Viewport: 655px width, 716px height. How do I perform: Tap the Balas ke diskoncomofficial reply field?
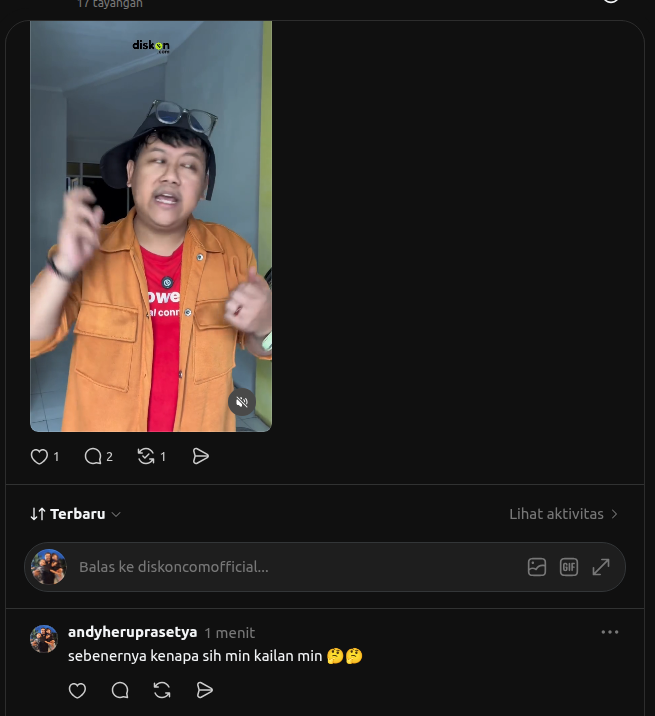297,567
